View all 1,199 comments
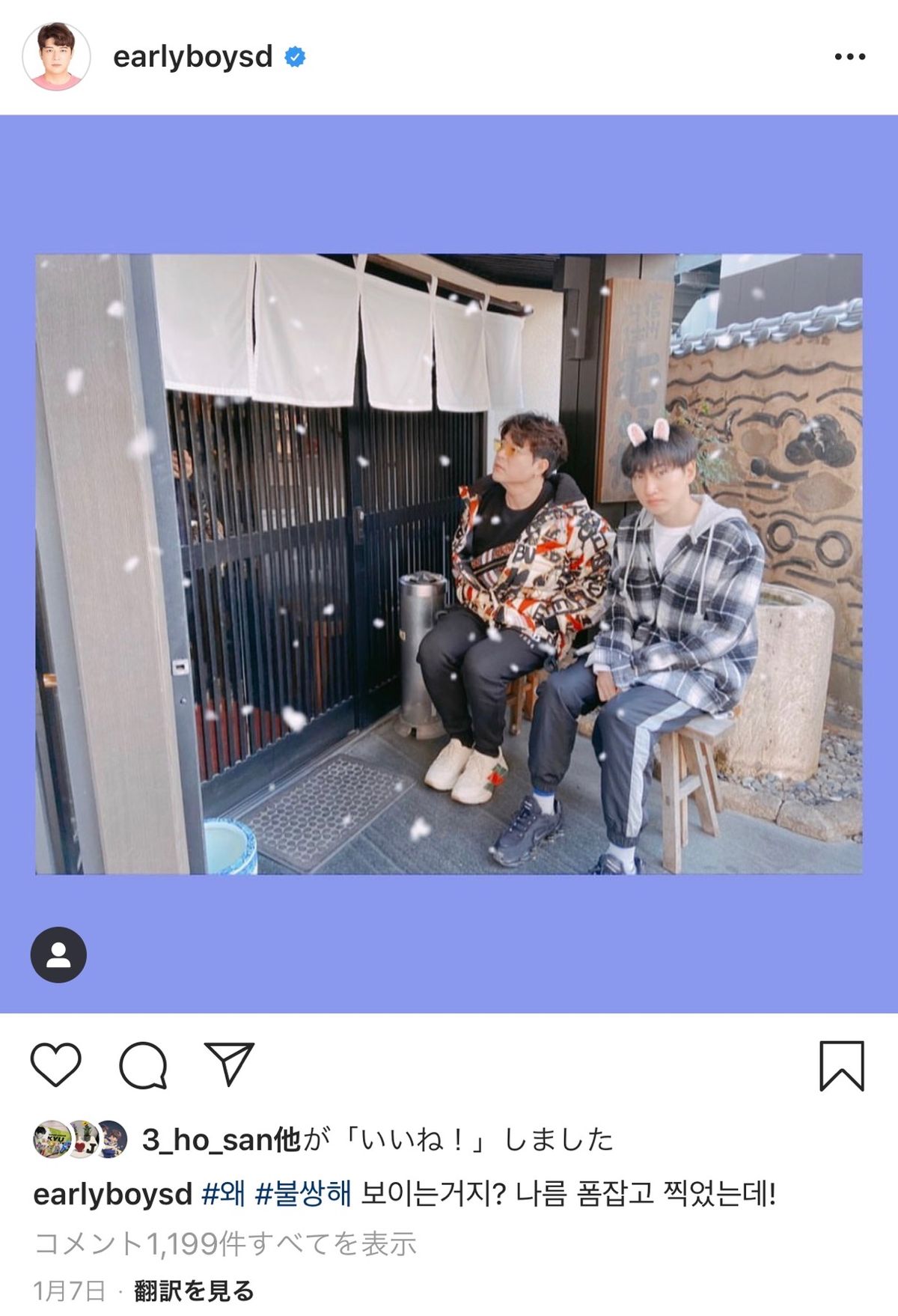Viewport: 898px width, 1316px height. tap(225, 1243)
